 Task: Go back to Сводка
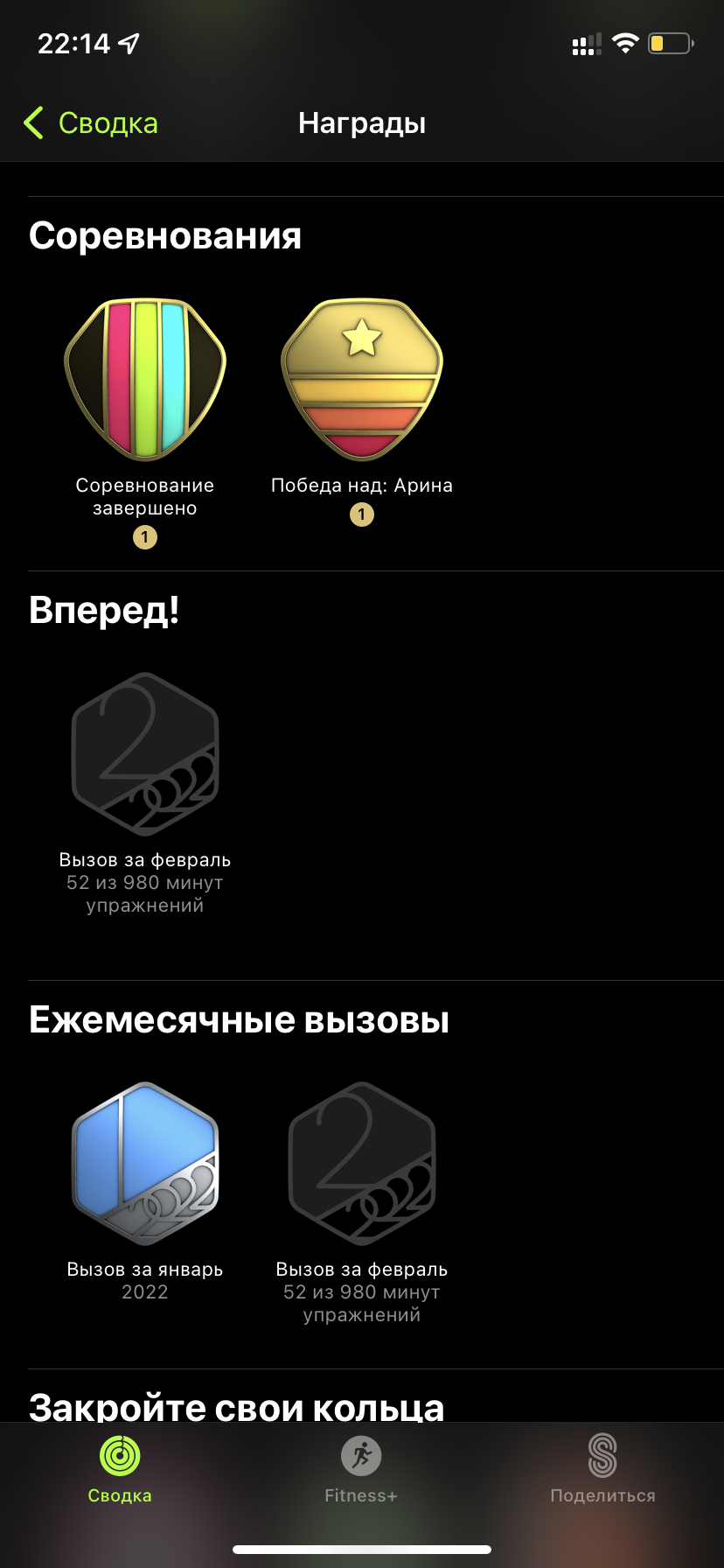pyautogui.click(x=90, y=123)
